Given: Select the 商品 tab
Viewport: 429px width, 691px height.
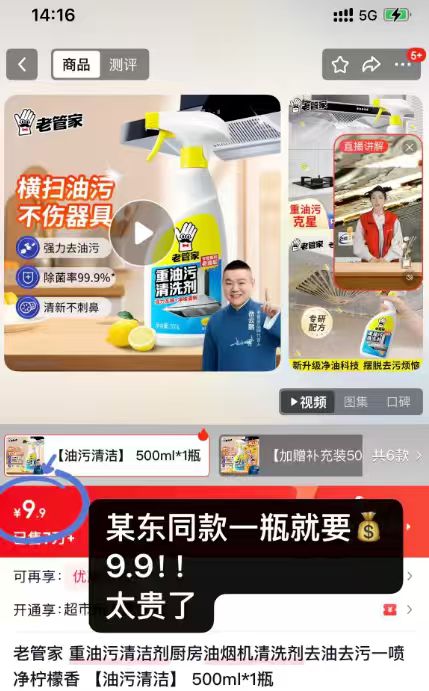Looking at the screenshot, I should (76, 65).
